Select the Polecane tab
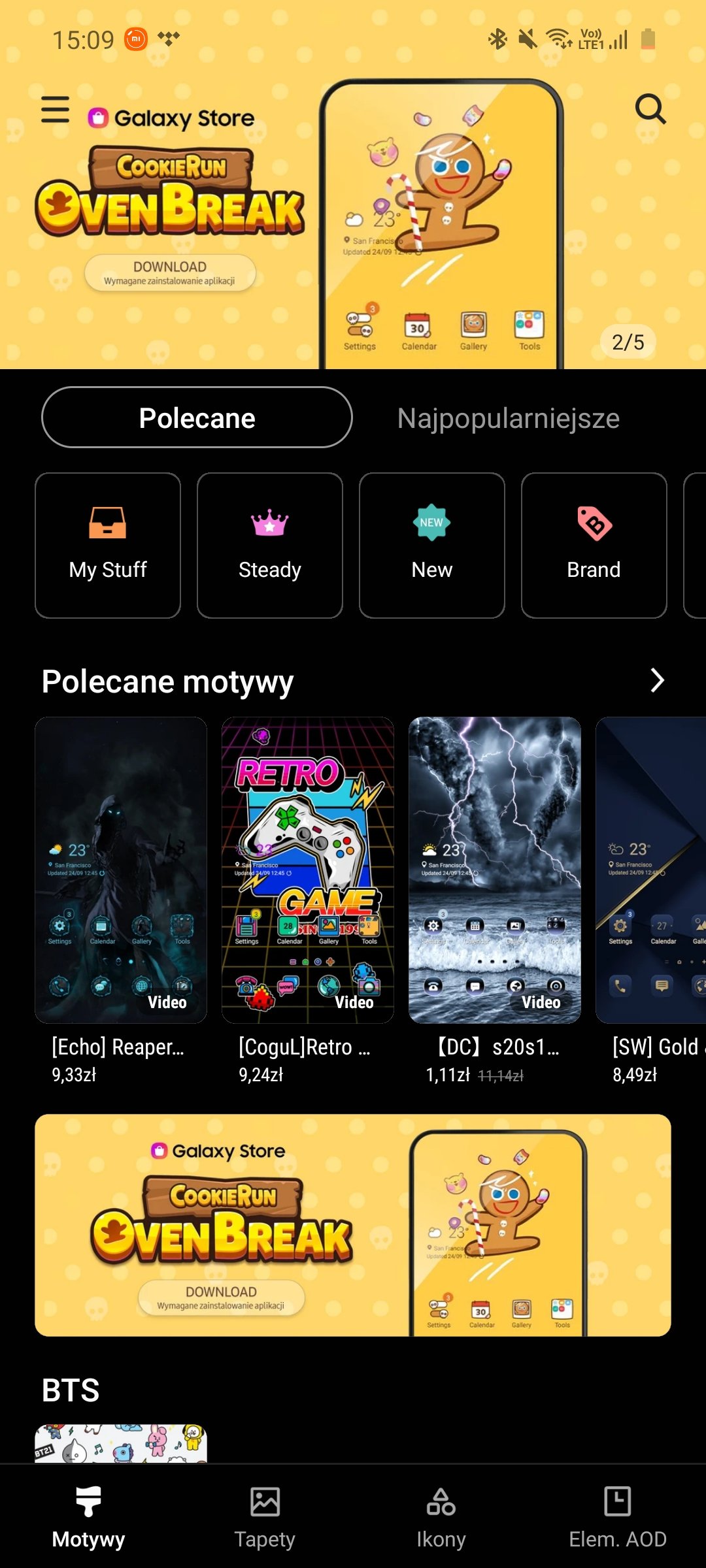Screen dimensions: 706x1568 coord(197,417)
